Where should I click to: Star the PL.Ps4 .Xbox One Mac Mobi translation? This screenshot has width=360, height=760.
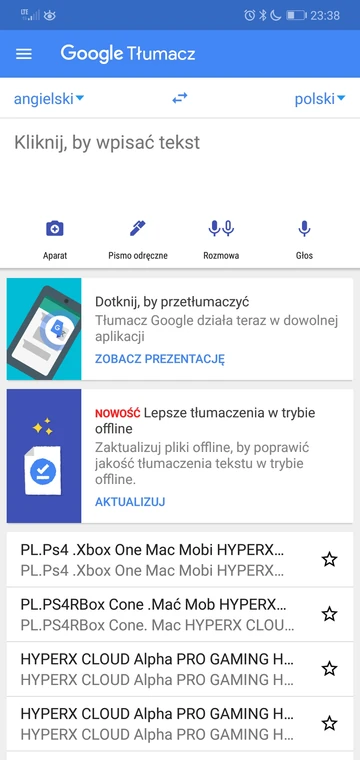[x=329, y=560]
